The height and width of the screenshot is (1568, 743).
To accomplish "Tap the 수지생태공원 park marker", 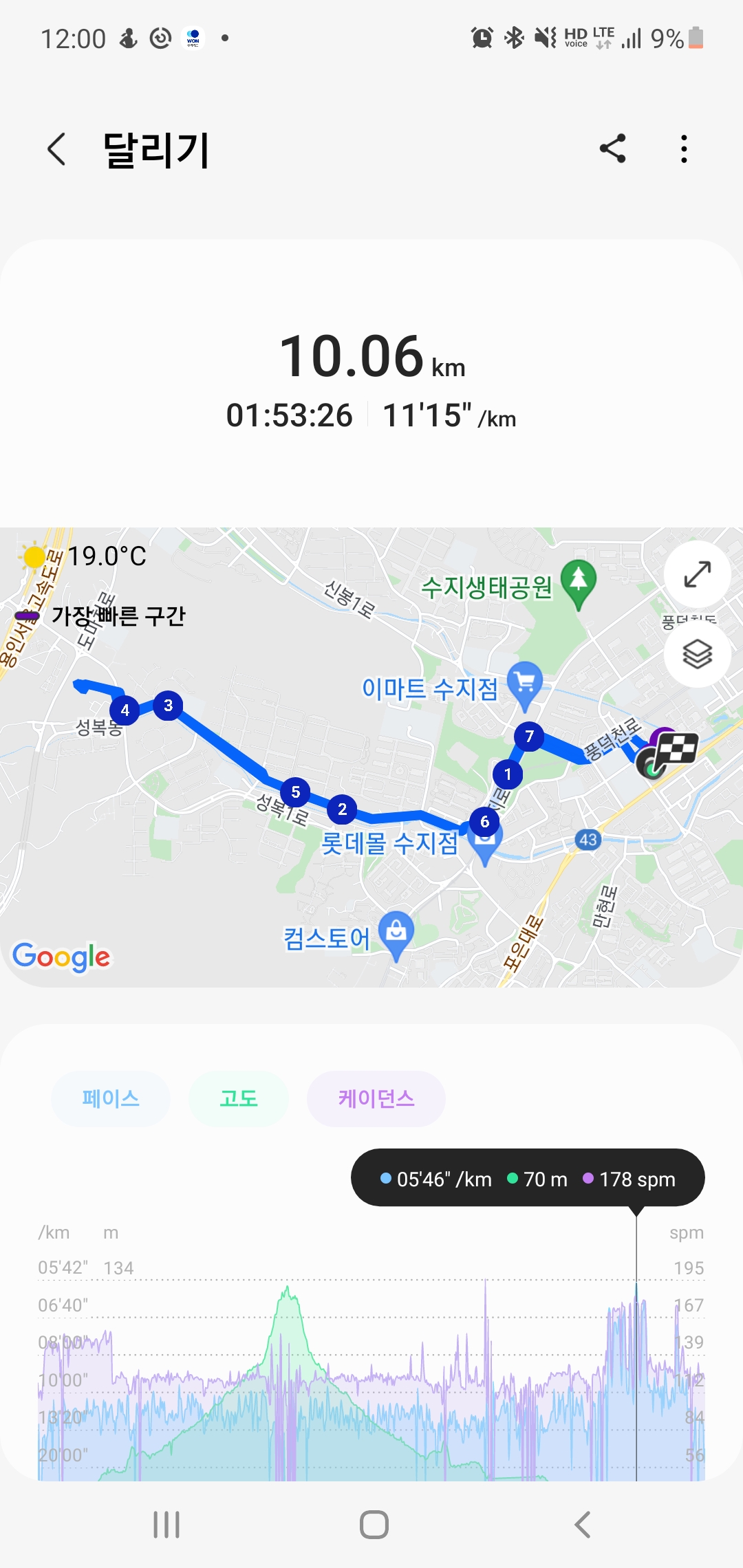I will pos(578,583).
